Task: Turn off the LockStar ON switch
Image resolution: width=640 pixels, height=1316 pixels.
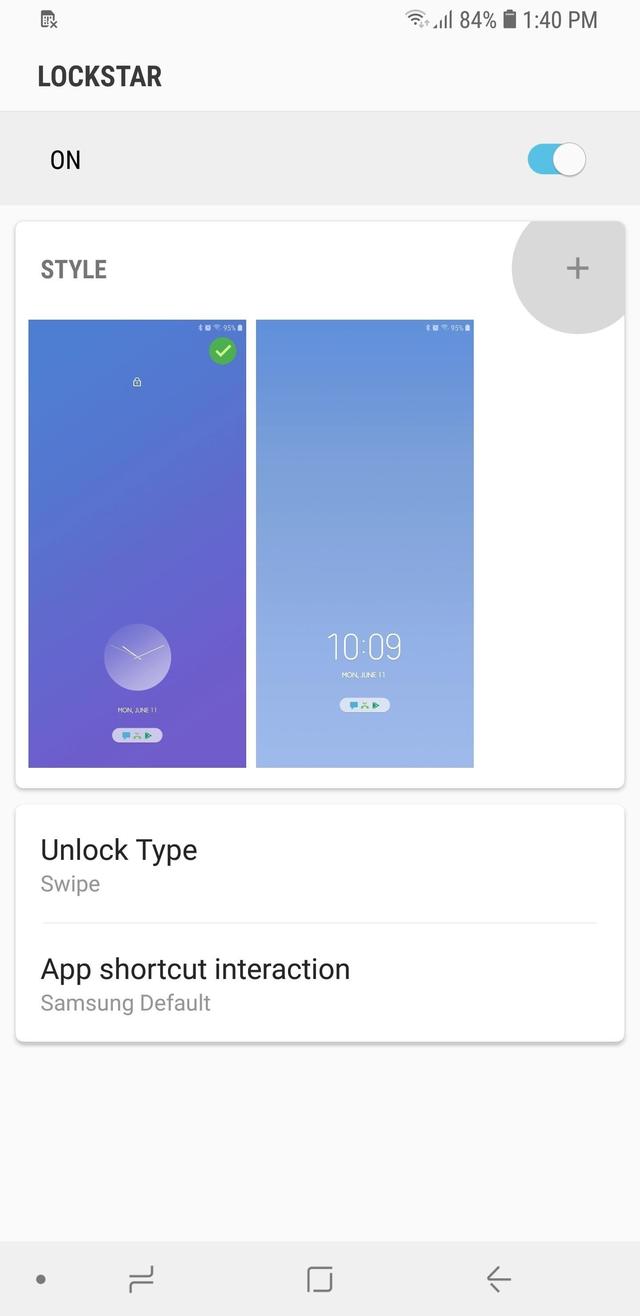Action: click(557, 160)
